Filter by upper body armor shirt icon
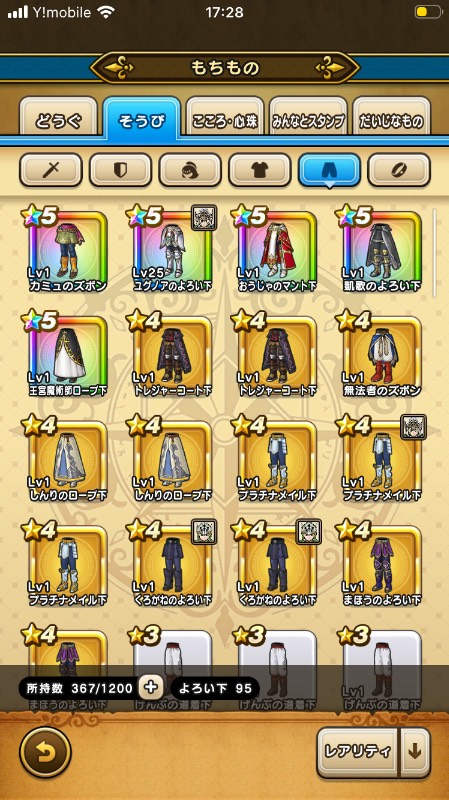 (x=260, y=170)
